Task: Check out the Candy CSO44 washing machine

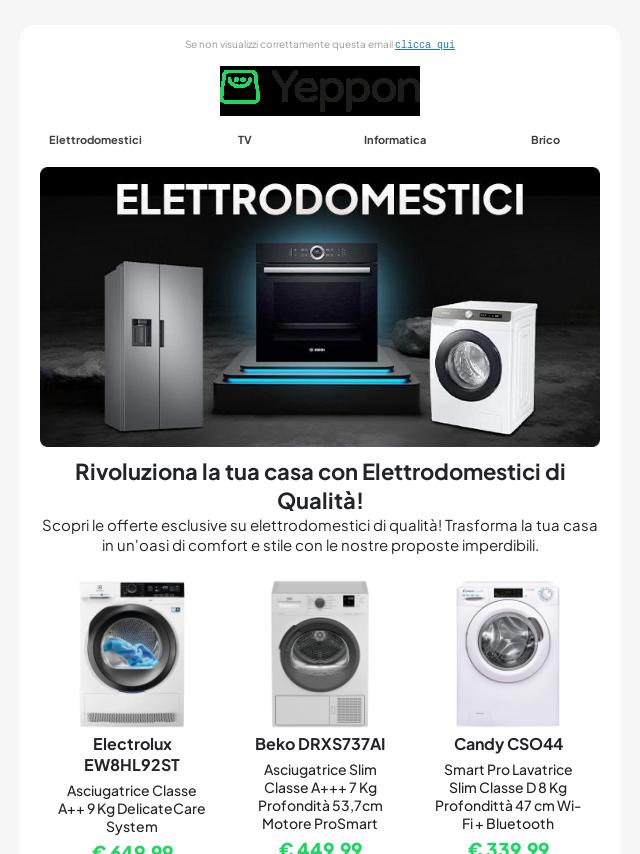Action: (x=508, y=654)
